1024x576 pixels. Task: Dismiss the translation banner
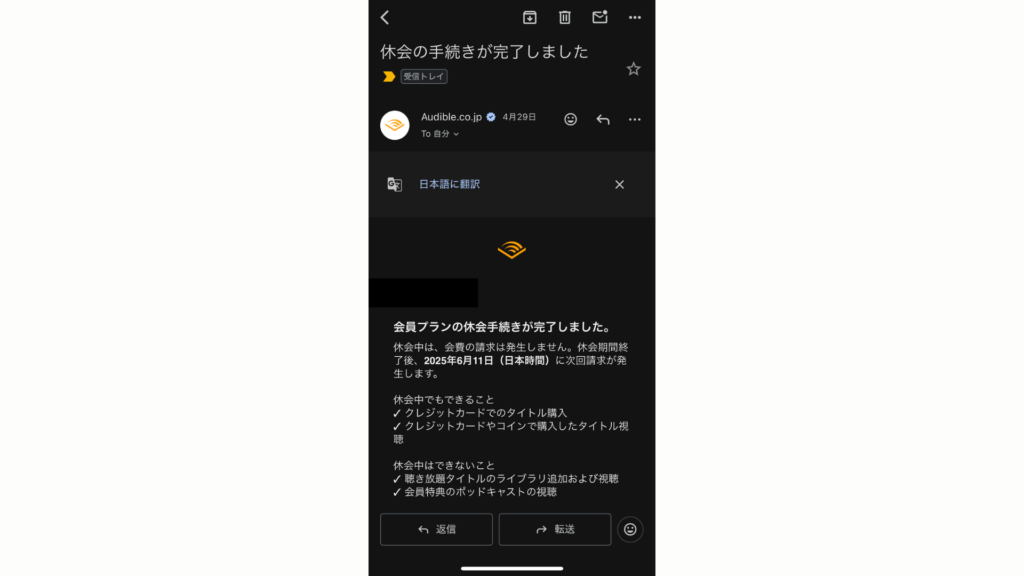619,184
